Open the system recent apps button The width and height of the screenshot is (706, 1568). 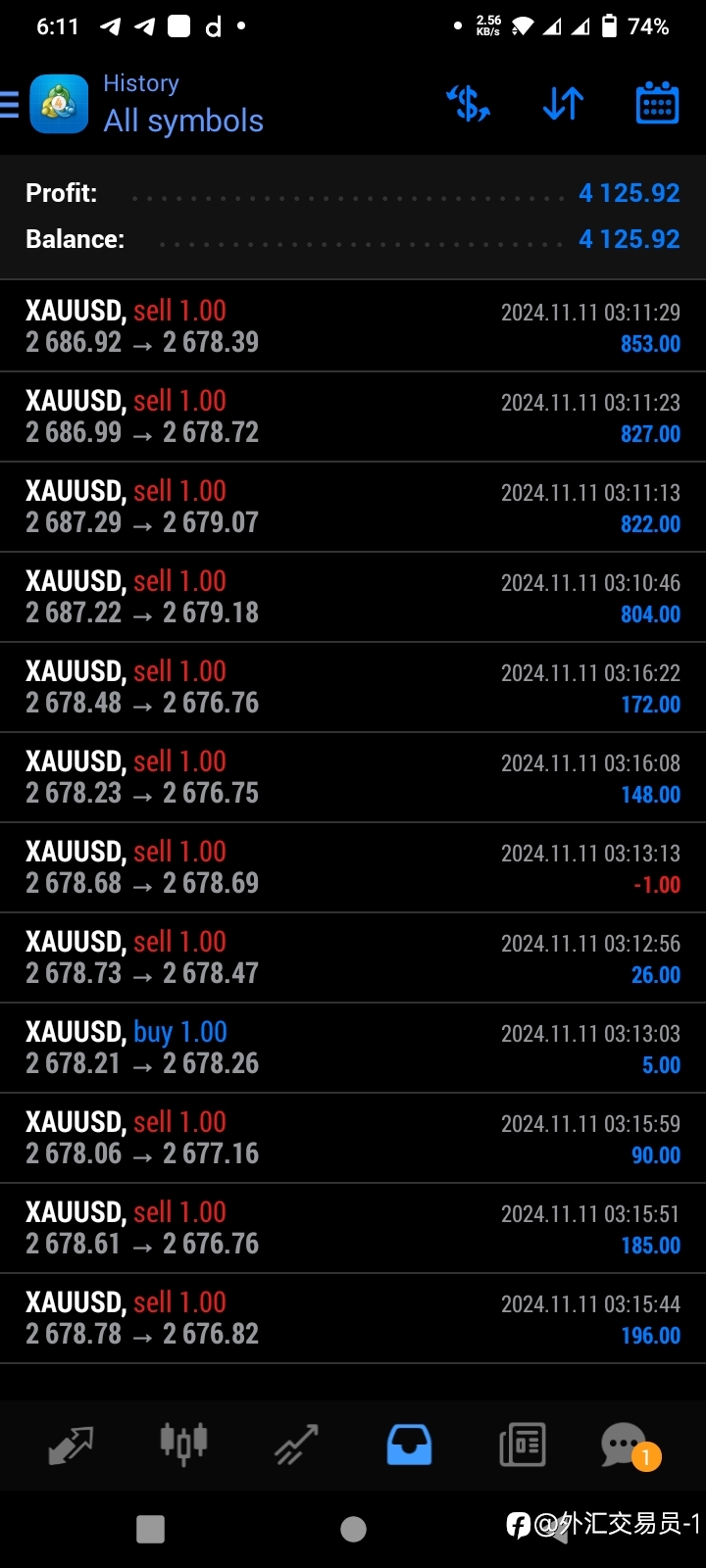[x=150, y=1529]
